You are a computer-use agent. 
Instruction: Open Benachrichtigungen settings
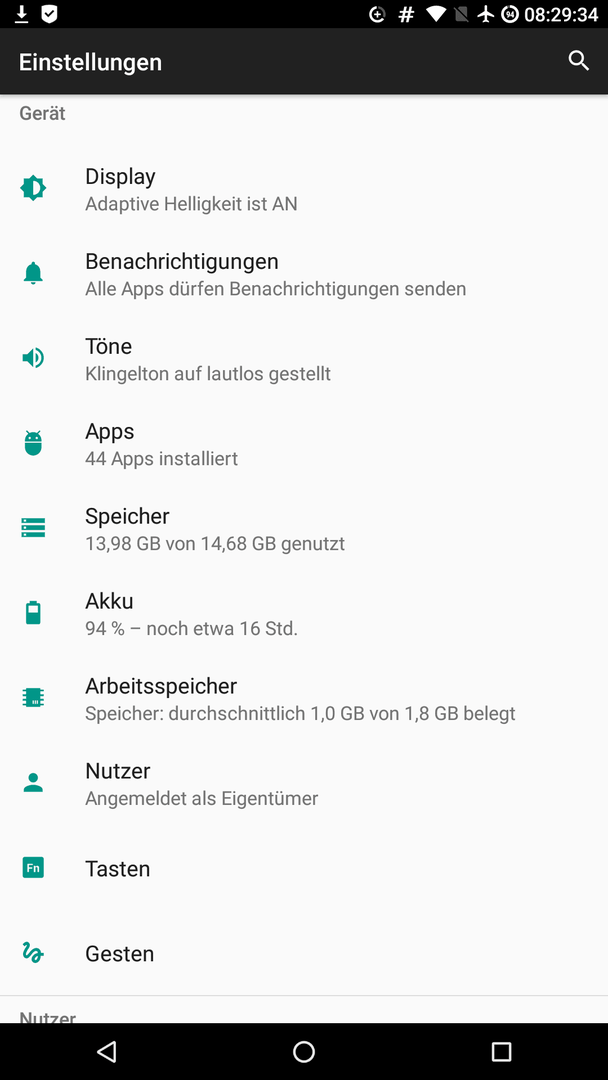pyautogui.click(x=304, y=273)
